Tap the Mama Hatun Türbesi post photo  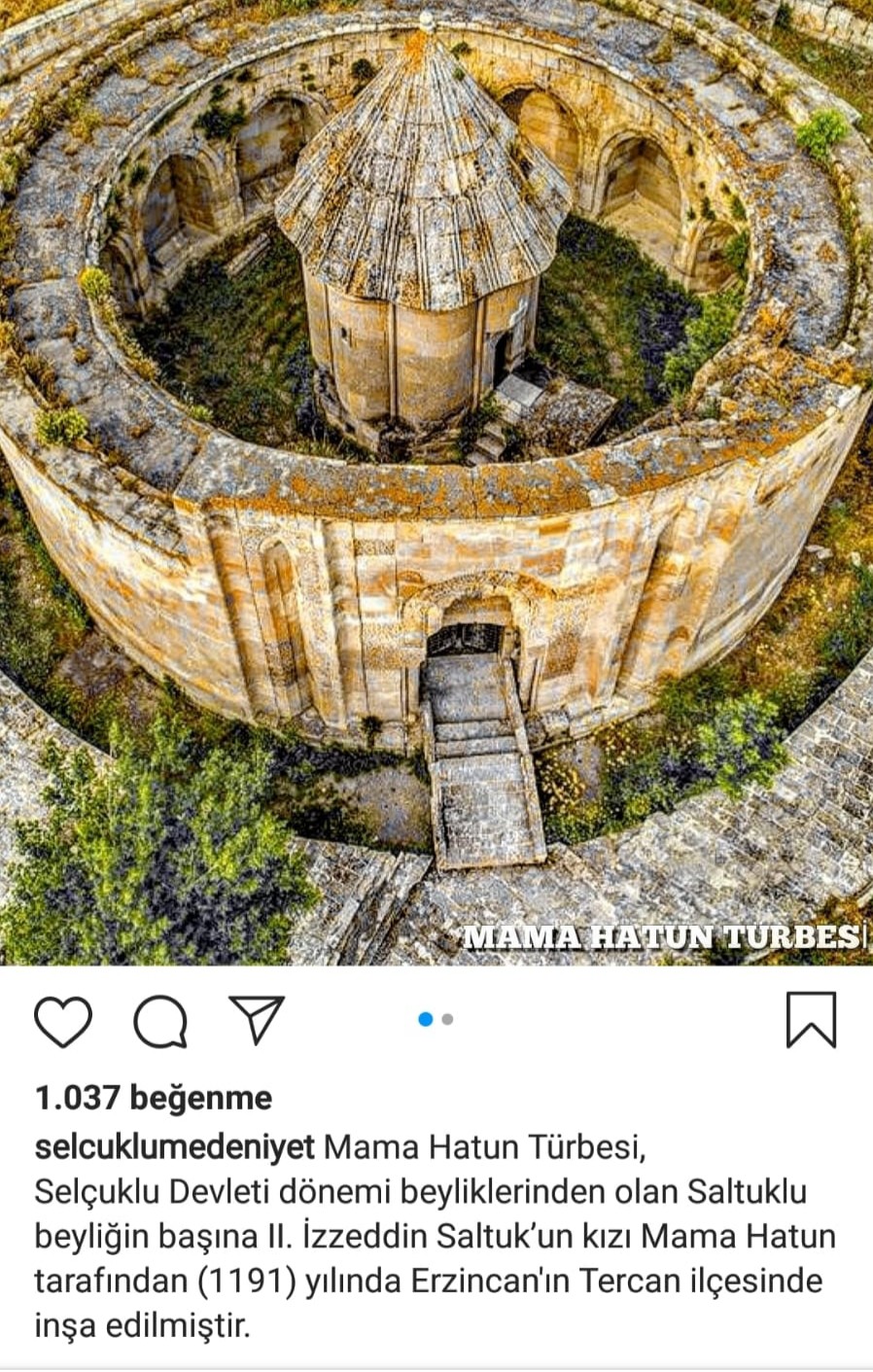pos(436,482)
